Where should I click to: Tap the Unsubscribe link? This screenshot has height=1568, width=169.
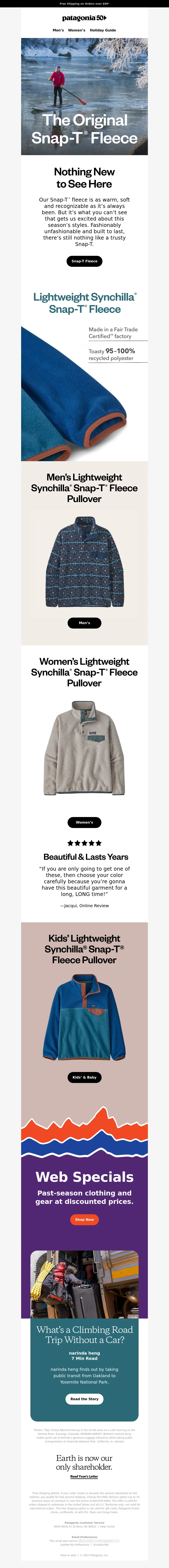pyautogui.click(x=101, y=1545)
